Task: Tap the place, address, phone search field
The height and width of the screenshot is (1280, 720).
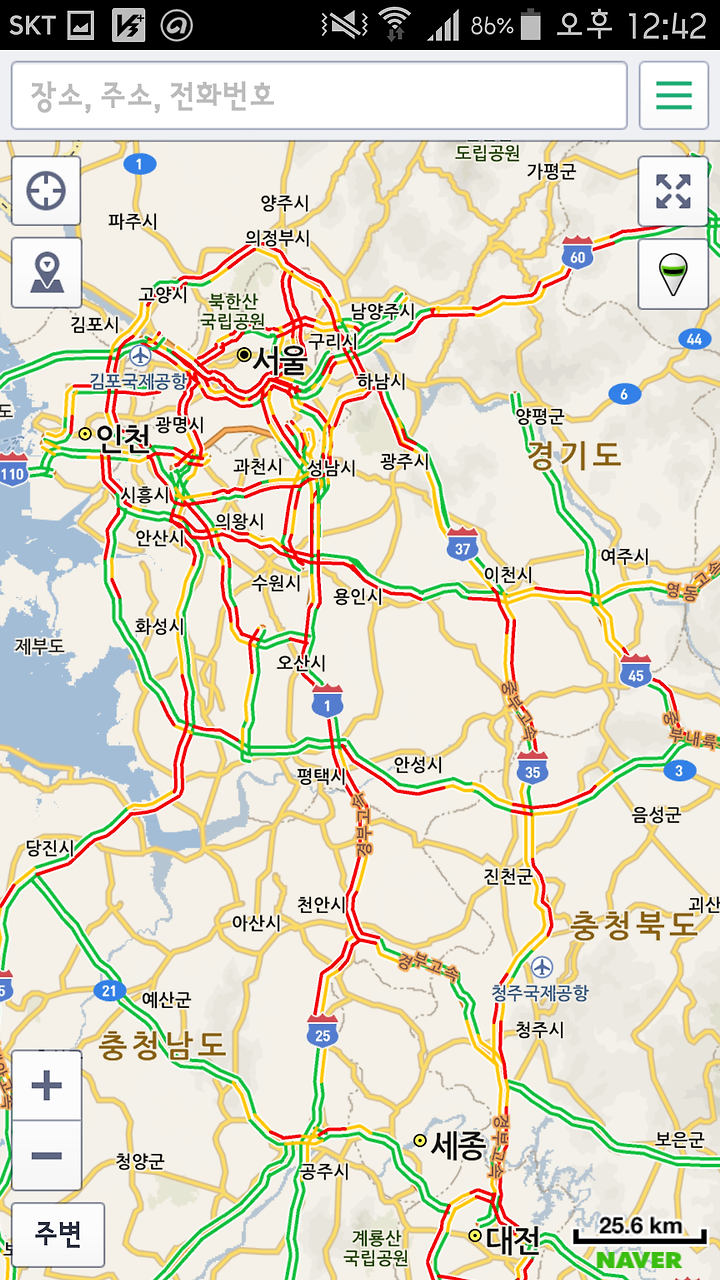Action: point(319,96)
